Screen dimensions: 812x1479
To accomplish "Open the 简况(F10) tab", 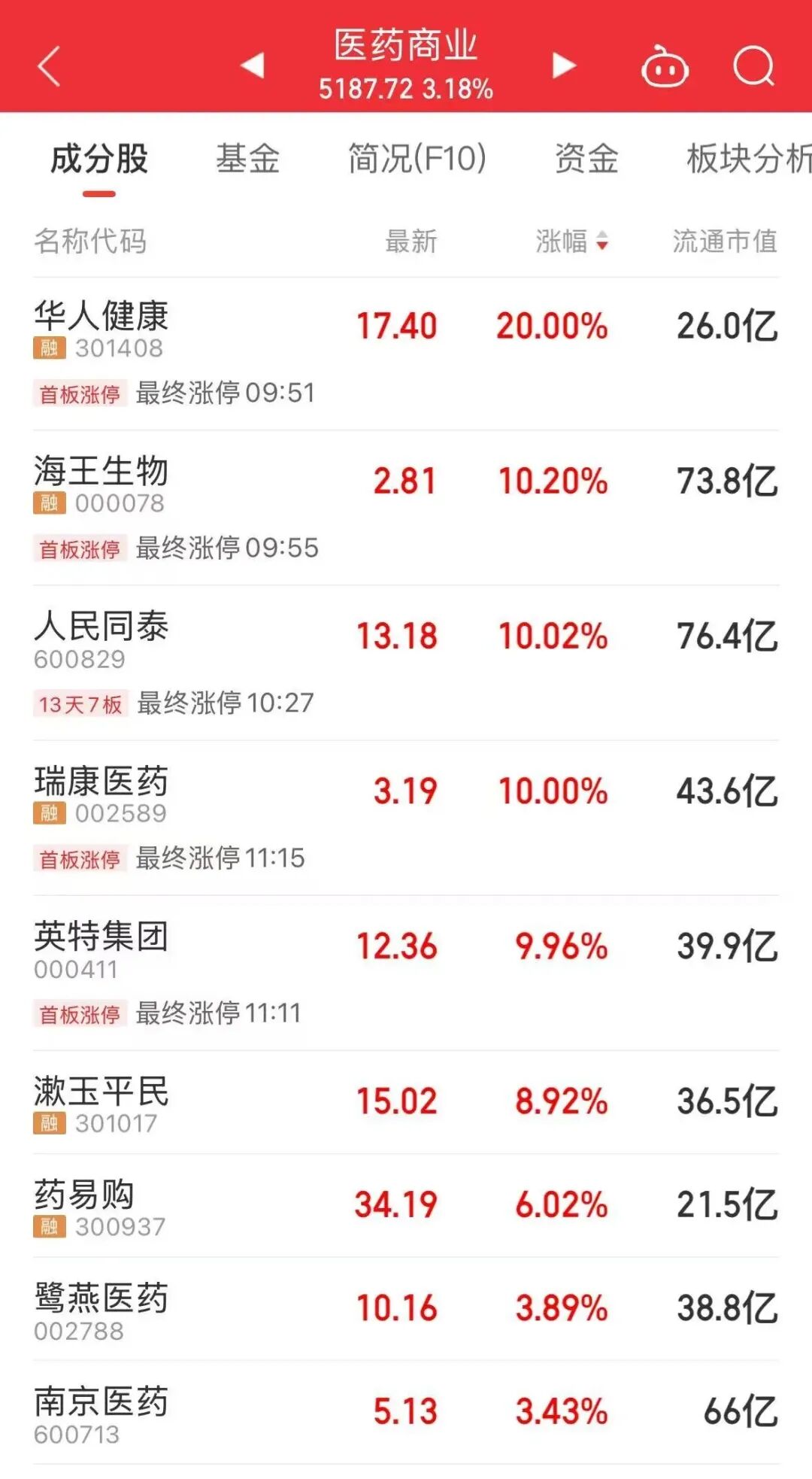I will pos(417,159).
